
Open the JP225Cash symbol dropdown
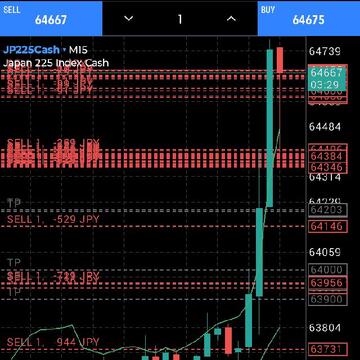click(35, 50)
